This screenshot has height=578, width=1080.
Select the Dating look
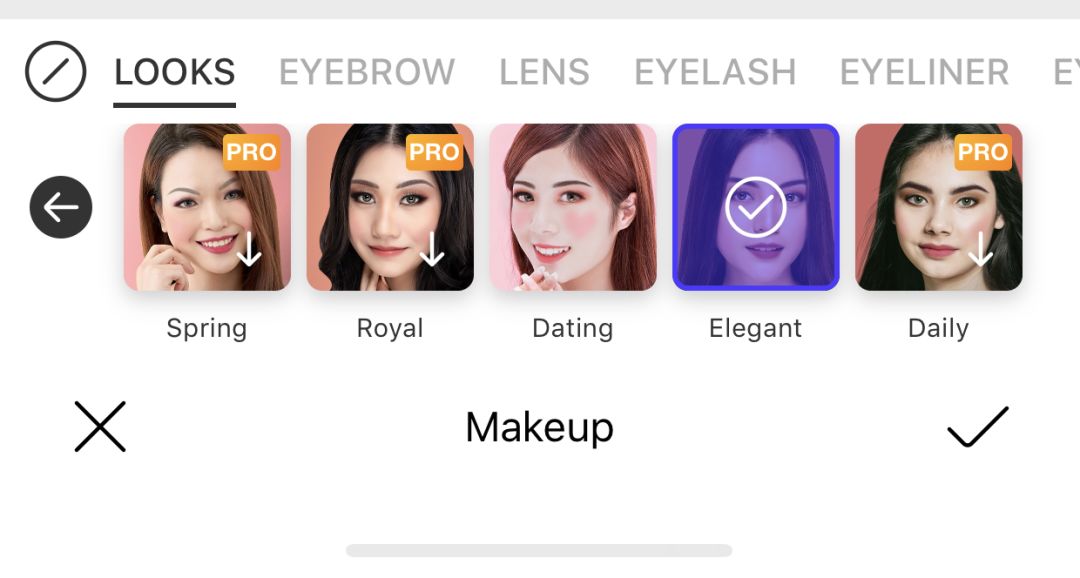tap(573, 207)
